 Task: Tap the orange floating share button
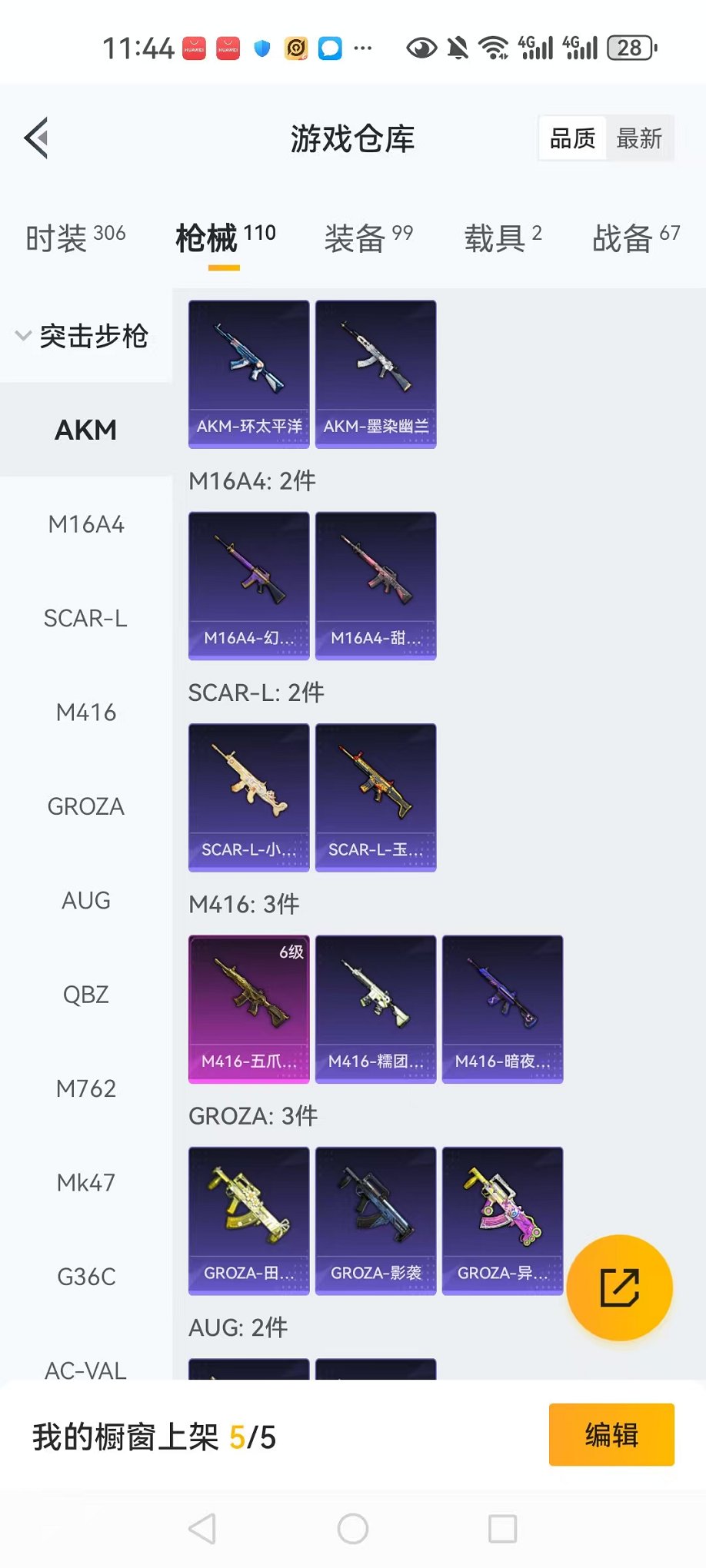(x=619, y=1287)
